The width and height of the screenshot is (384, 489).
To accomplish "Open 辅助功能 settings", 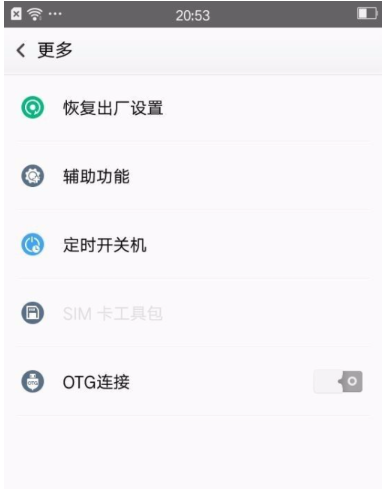I will click(x=193, y=176).
